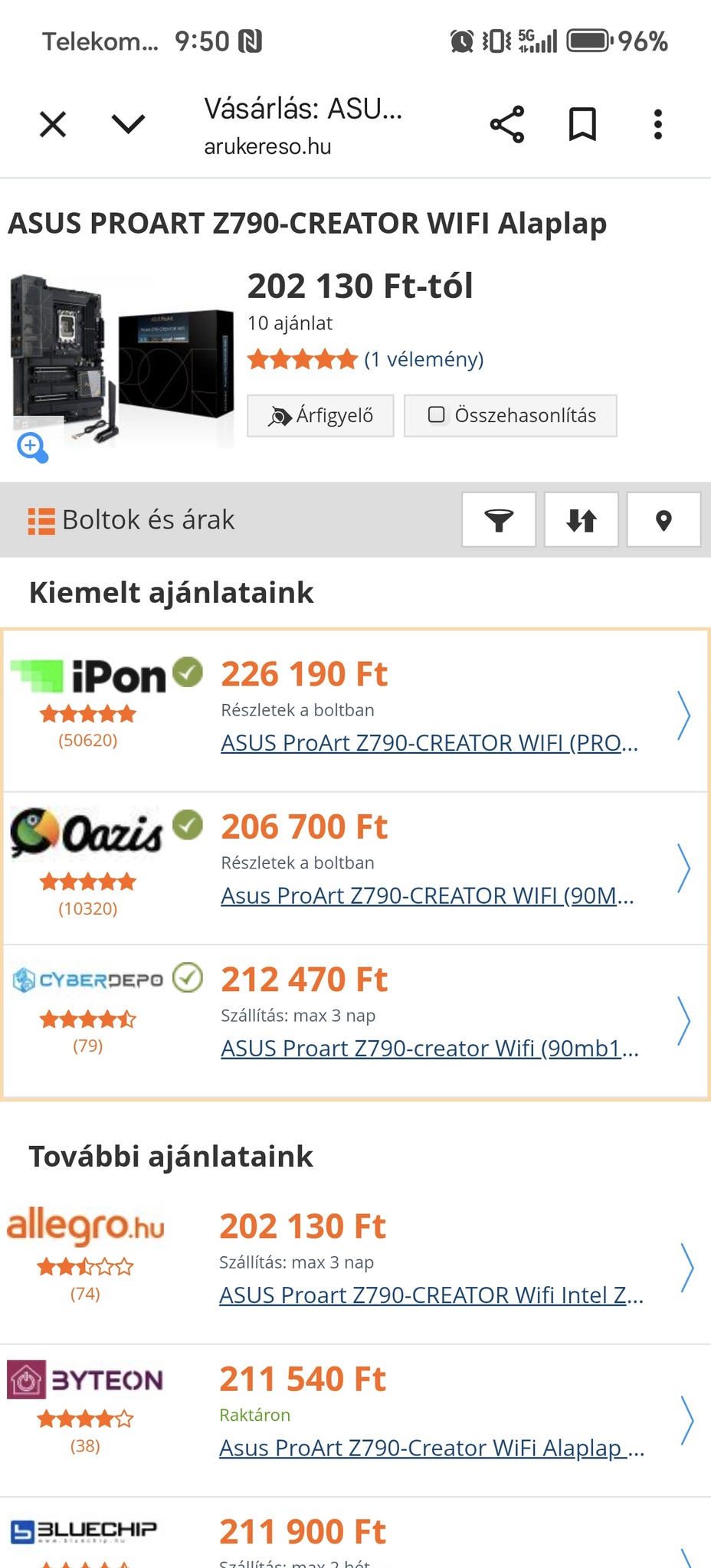This screenshot has width=711, height=1568.
Task: Open the allegro.hu offer product link
Action: [431, 1295]
